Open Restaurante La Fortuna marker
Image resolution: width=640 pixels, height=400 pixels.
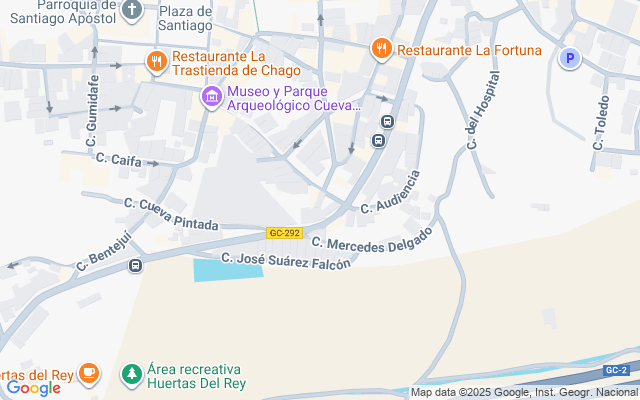[381, 48]
